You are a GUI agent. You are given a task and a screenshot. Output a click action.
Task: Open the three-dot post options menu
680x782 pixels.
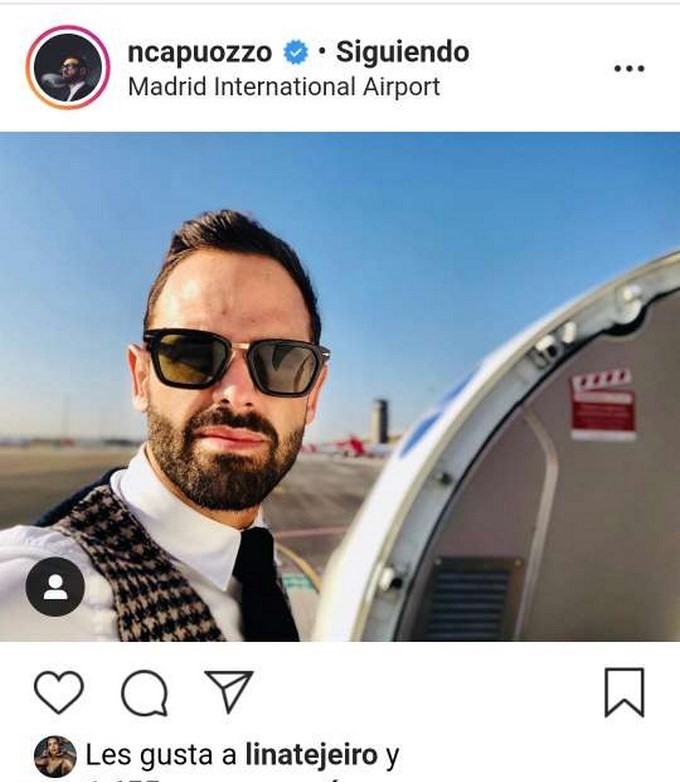click(x=628, y=68)
